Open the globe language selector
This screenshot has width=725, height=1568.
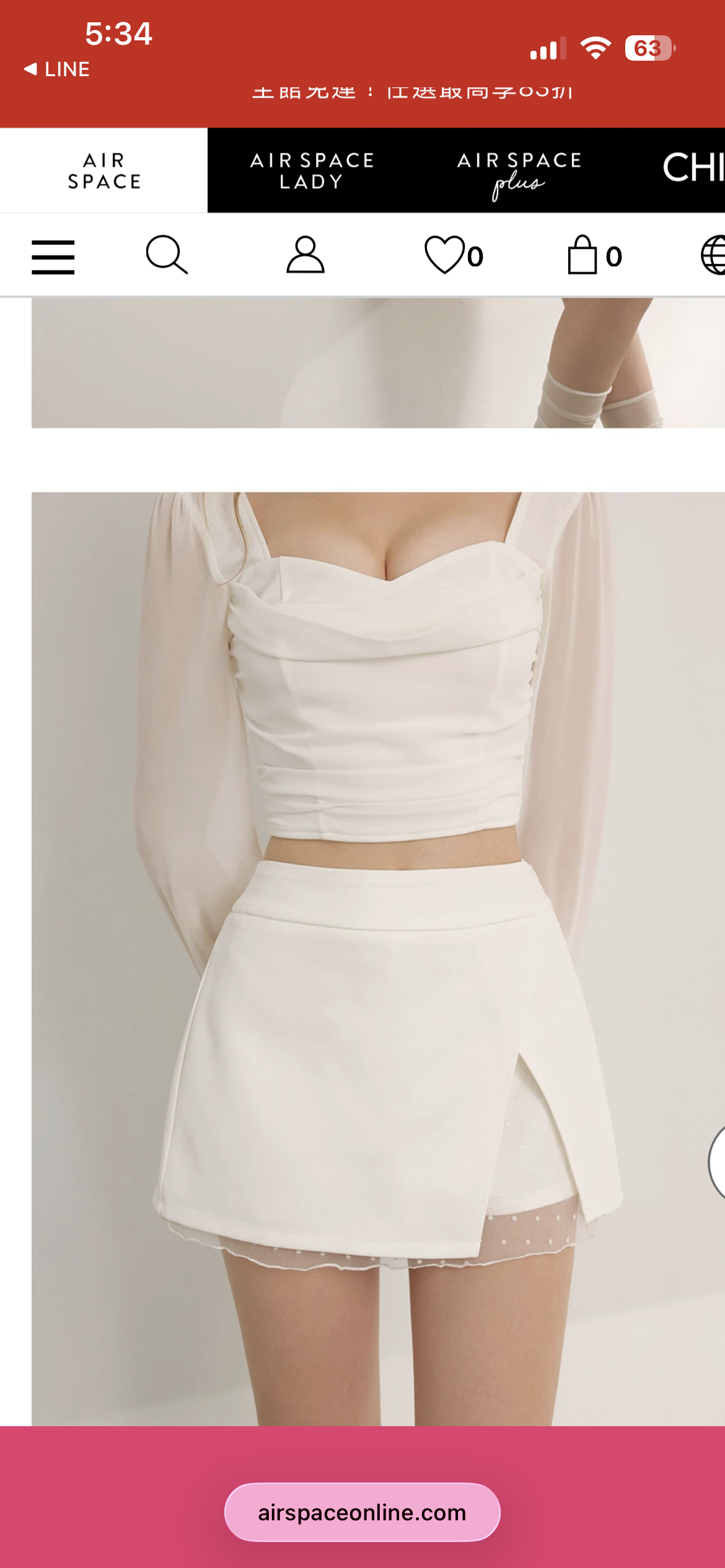tap(713, 255)
